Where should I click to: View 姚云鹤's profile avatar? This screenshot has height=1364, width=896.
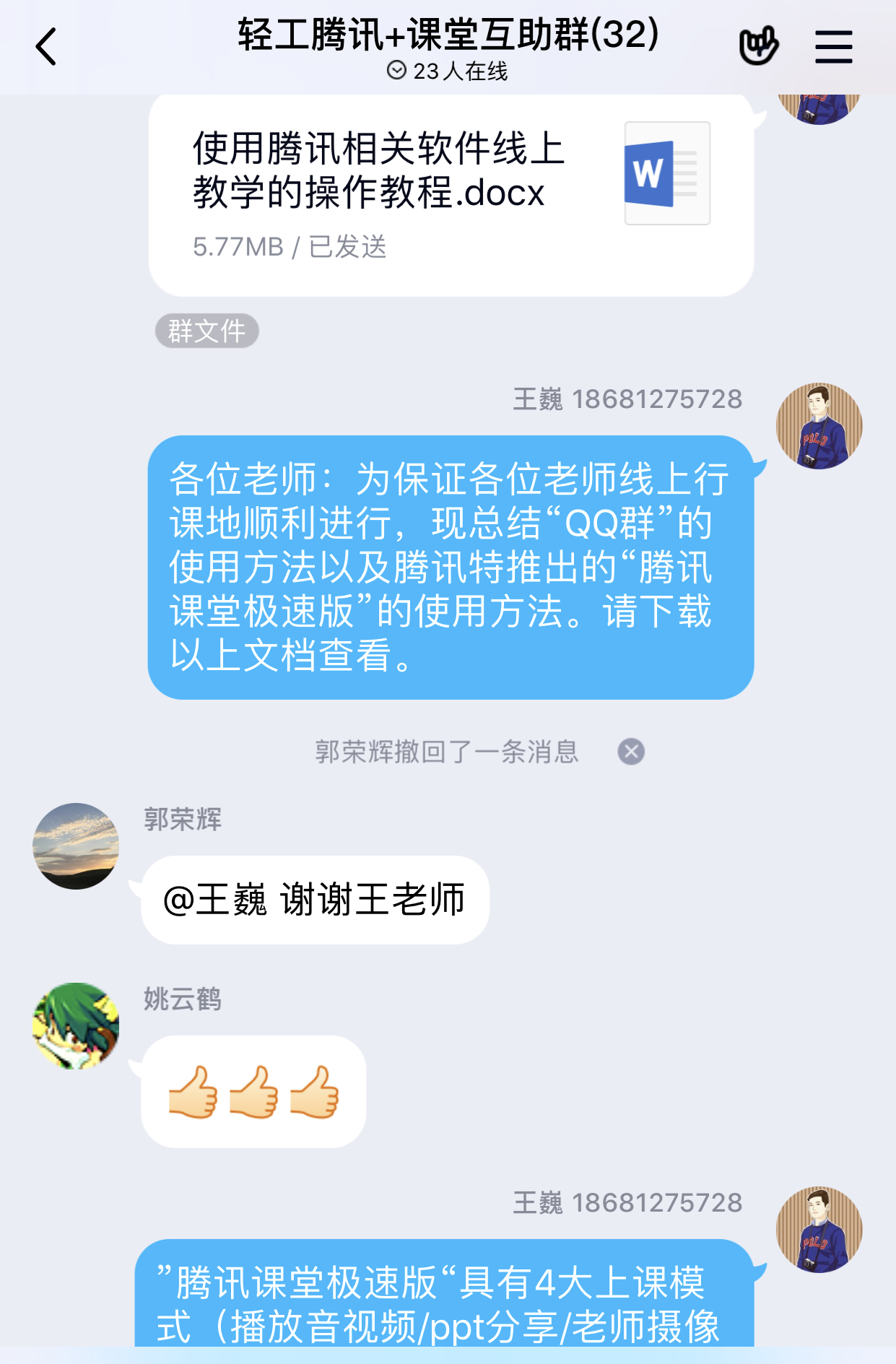pos(76,1025)
